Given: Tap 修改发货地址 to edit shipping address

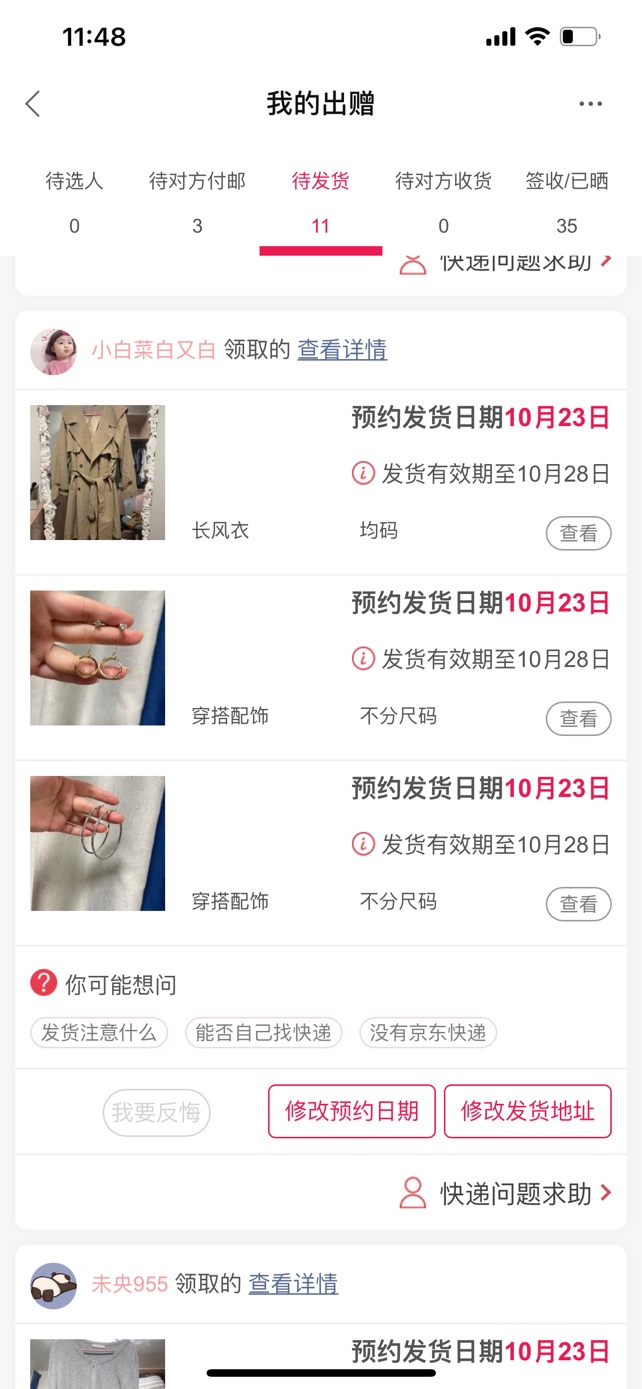Looking at the screenshot, I should point(527,1111).
